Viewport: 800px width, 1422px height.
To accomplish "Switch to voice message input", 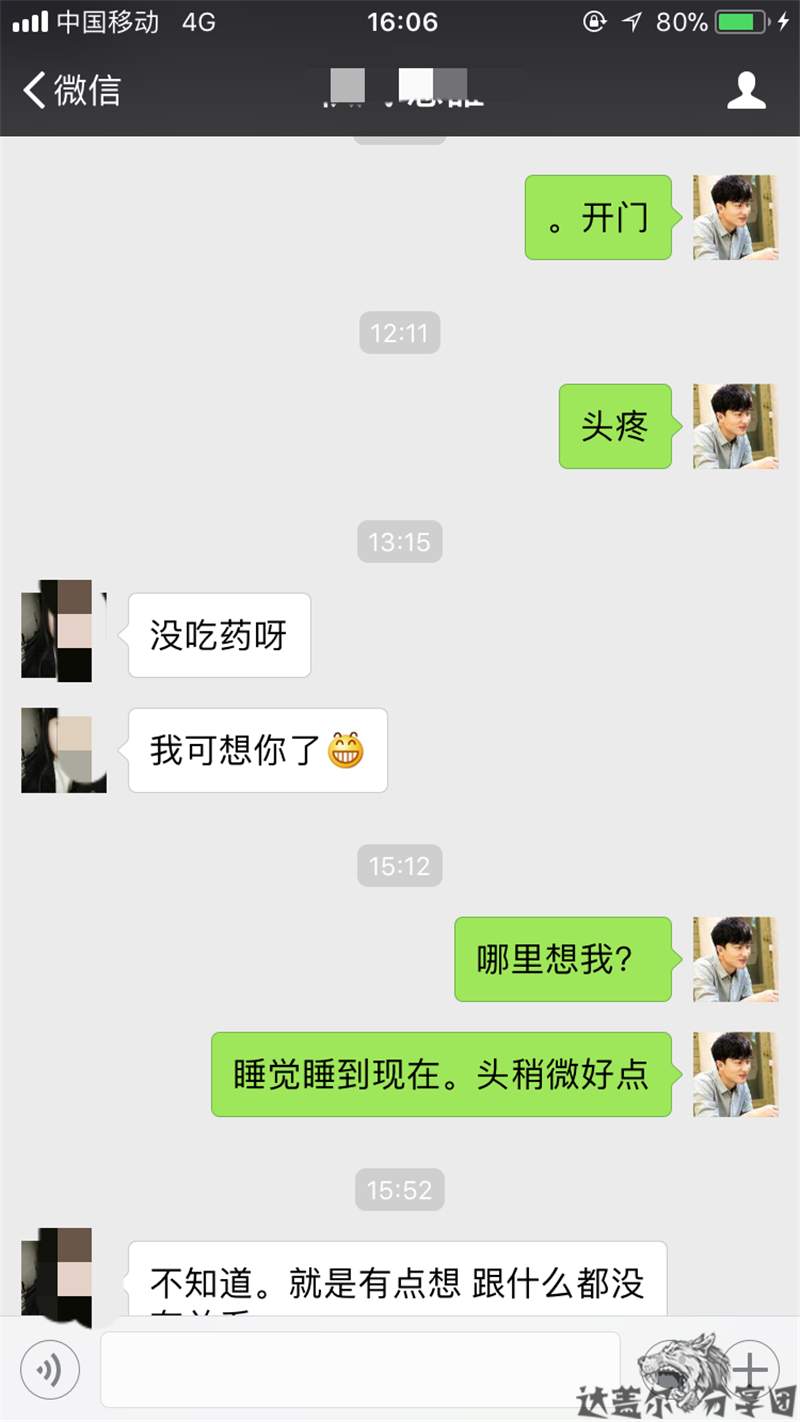I will click(x=49, y=1368).
